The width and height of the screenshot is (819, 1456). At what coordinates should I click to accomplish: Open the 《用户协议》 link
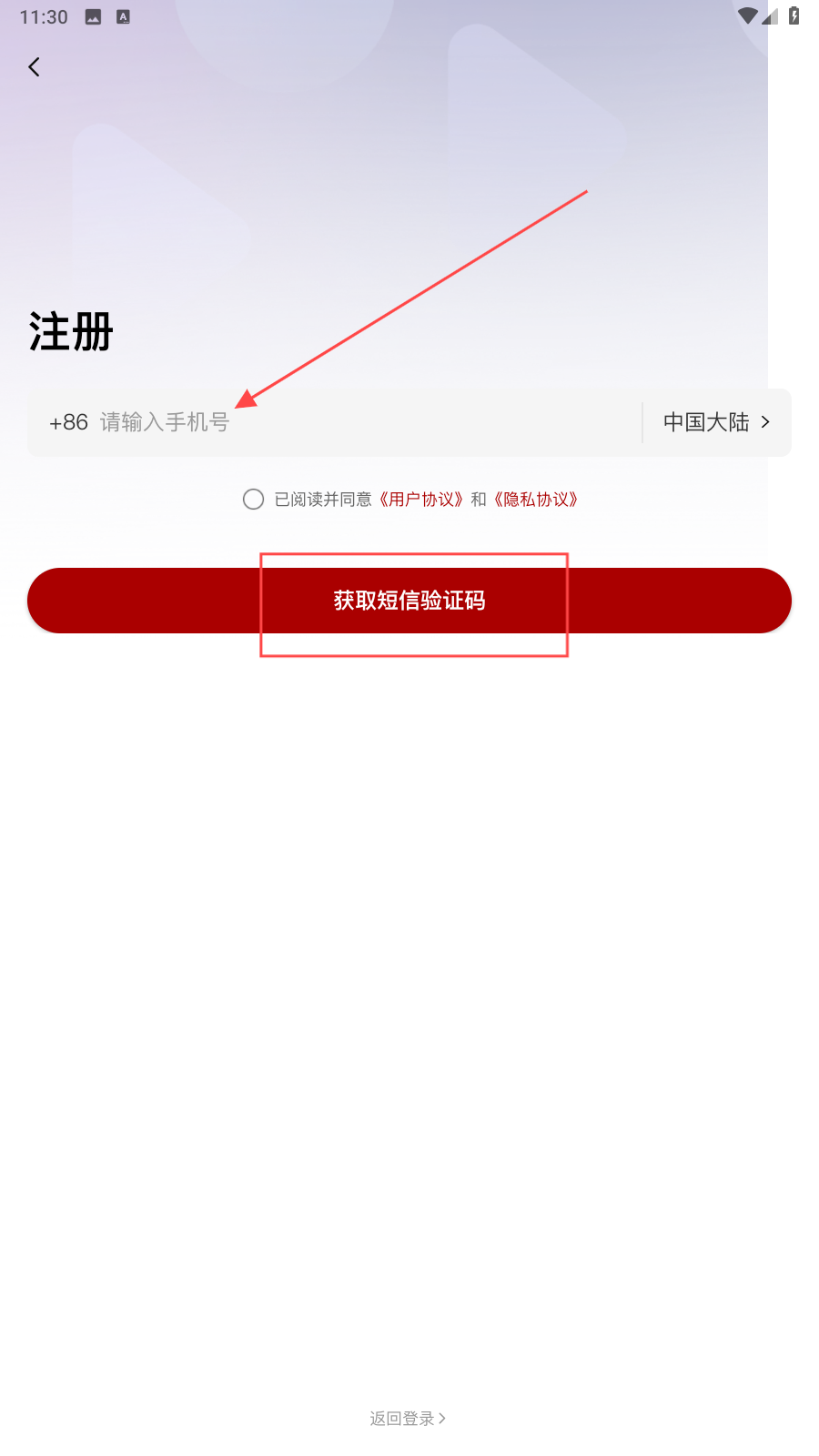[421, 499]
